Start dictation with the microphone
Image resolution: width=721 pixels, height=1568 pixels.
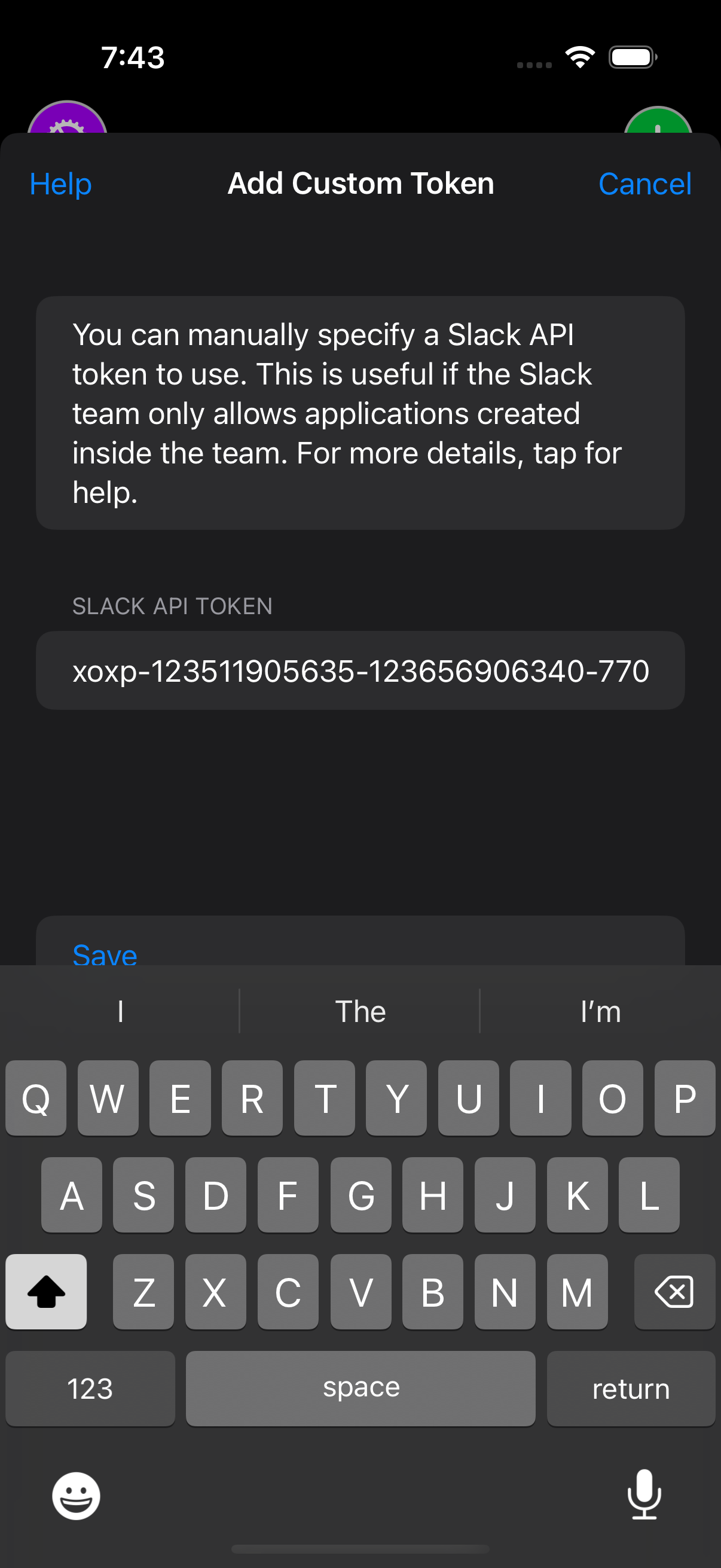(x=644, y=1494)
